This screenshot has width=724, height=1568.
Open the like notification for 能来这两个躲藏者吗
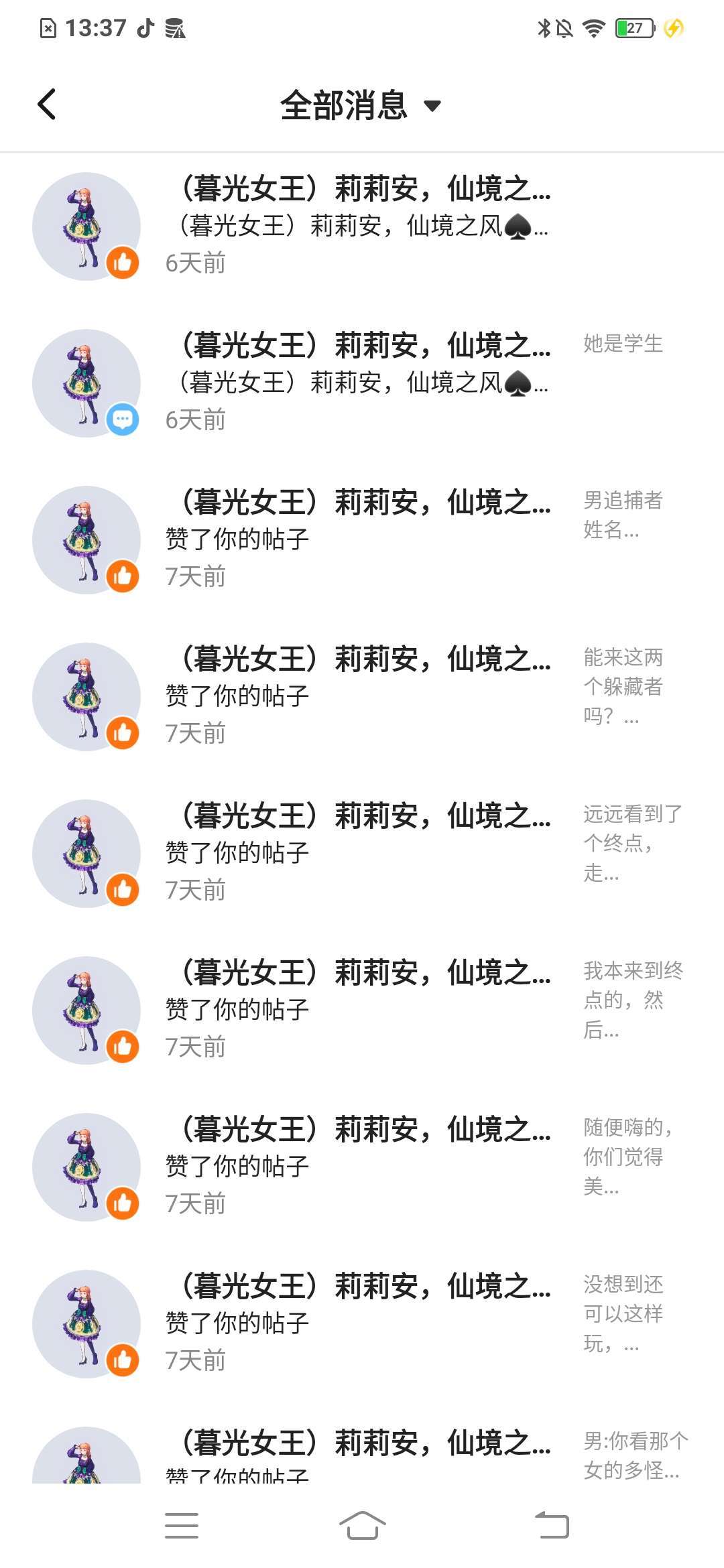point(362,697)
